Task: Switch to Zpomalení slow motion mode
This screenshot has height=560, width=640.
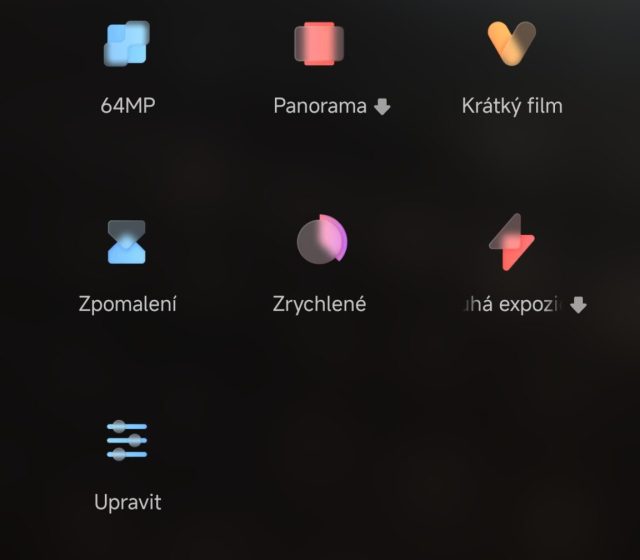Action: [x=127, y=243]
